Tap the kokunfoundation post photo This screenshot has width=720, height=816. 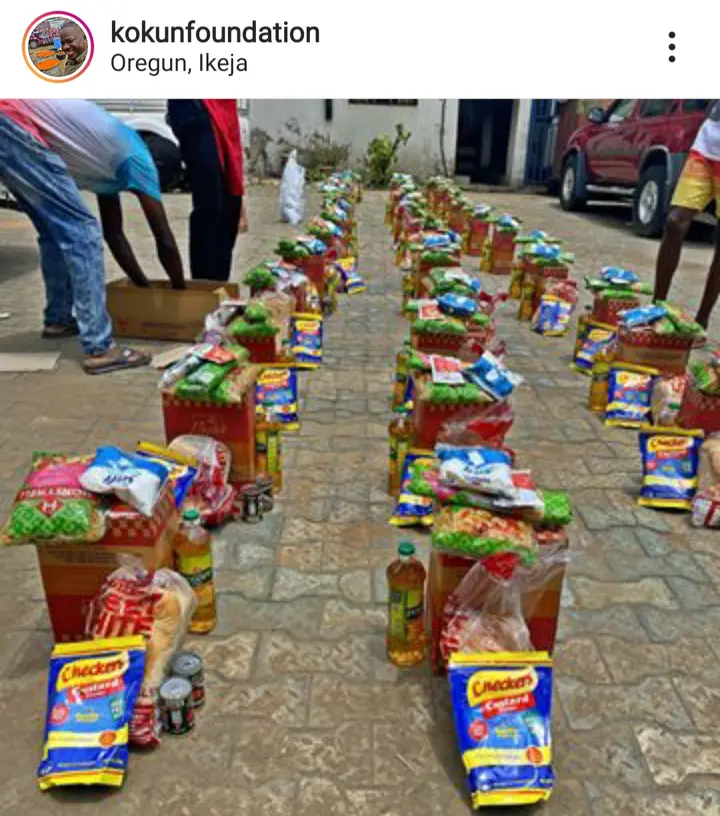(x=360, y=456)
